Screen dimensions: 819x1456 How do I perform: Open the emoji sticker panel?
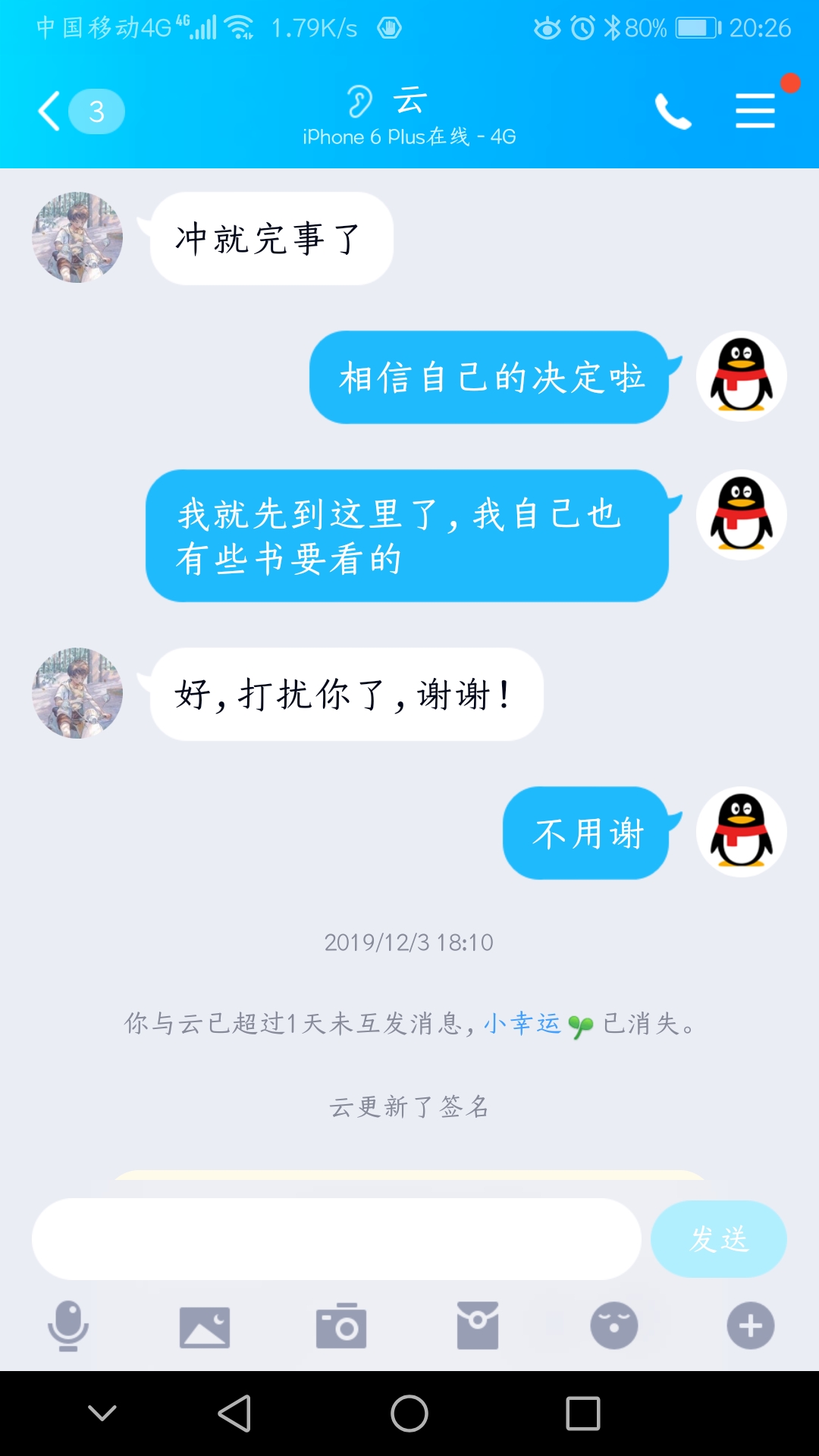click(614, 1326)
